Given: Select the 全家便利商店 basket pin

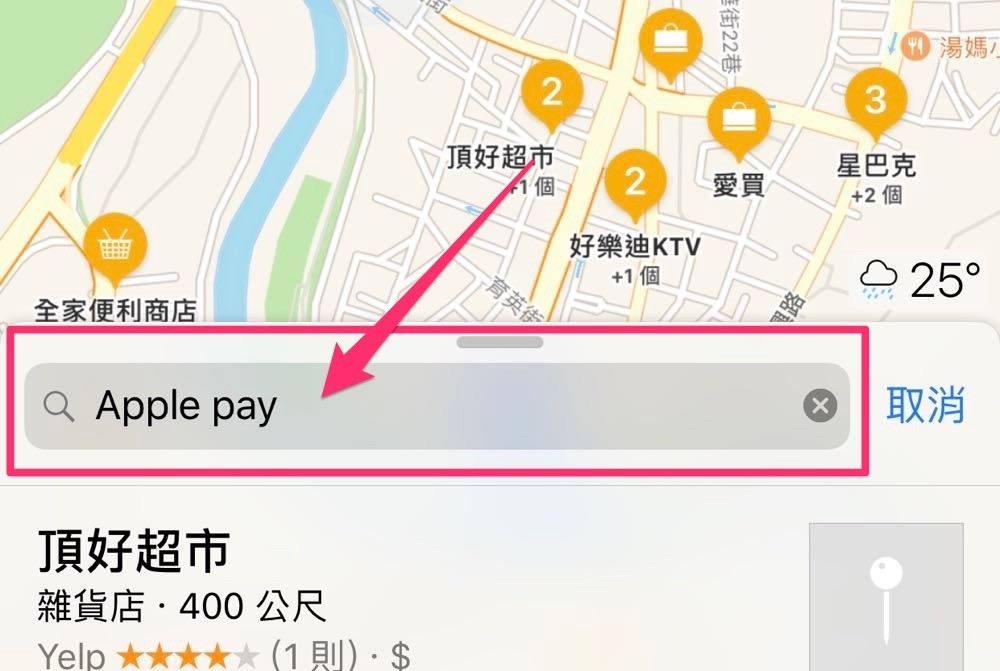Looking at the screenshot, I should pos(116,247).
